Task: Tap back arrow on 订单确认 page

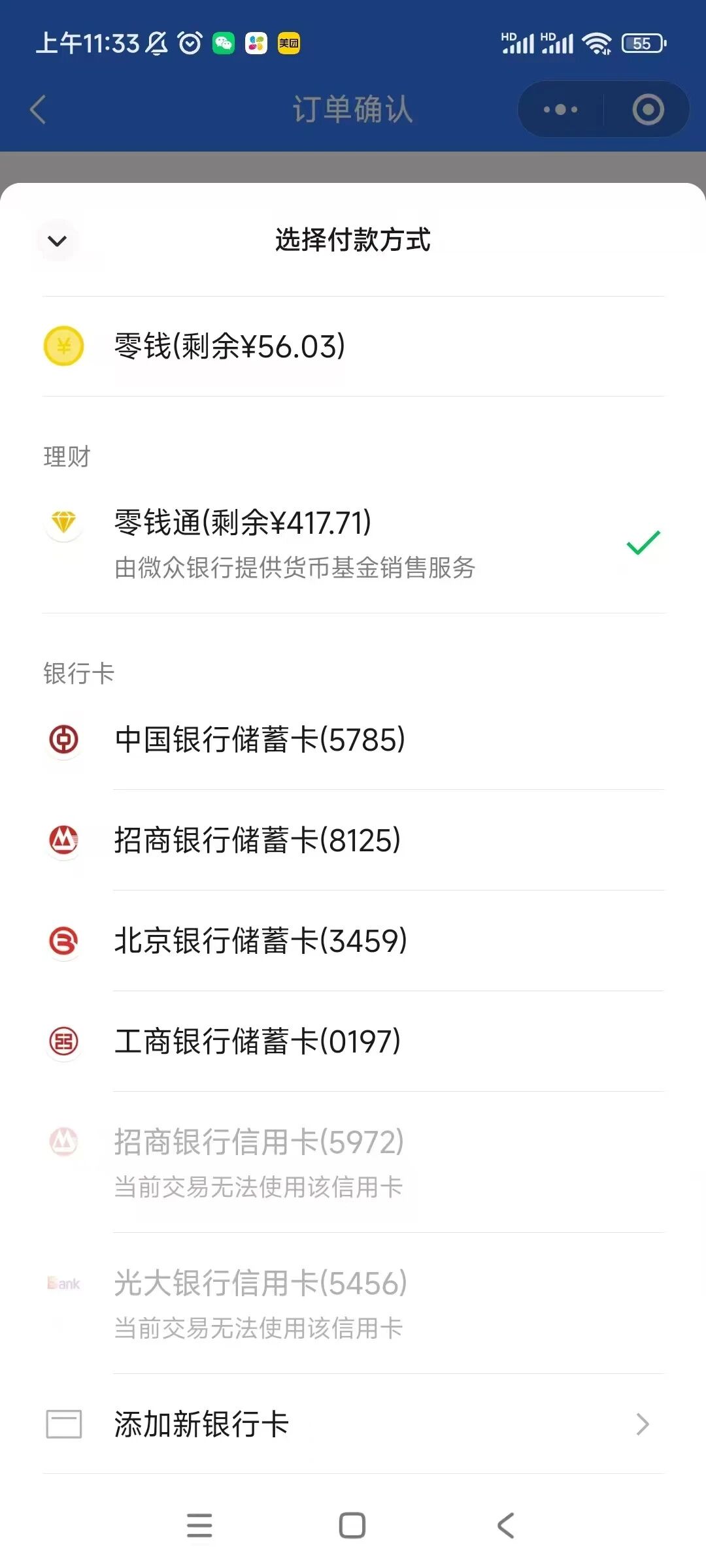Action: tap(37, 109)
